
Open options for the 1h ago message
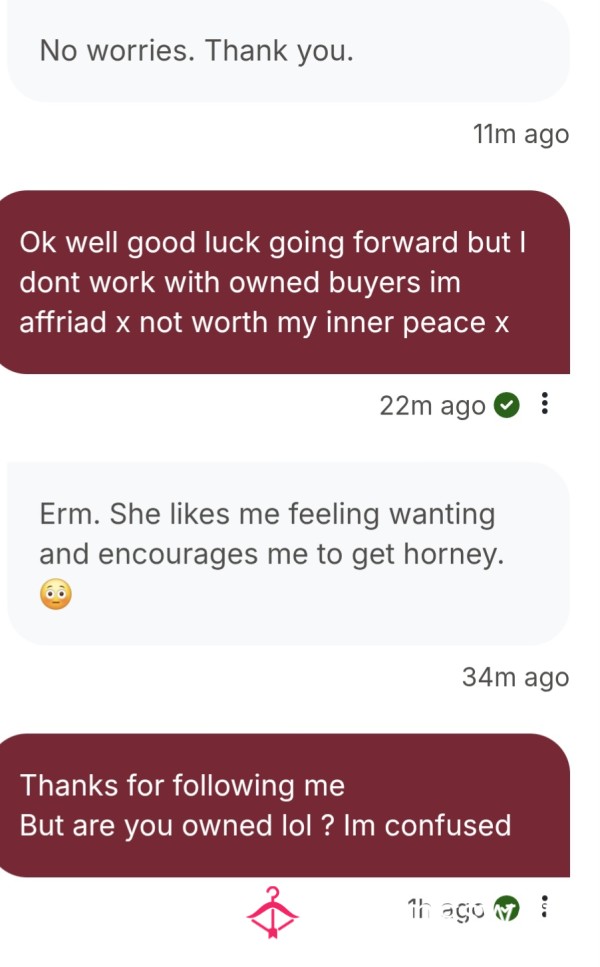[544, 907]
